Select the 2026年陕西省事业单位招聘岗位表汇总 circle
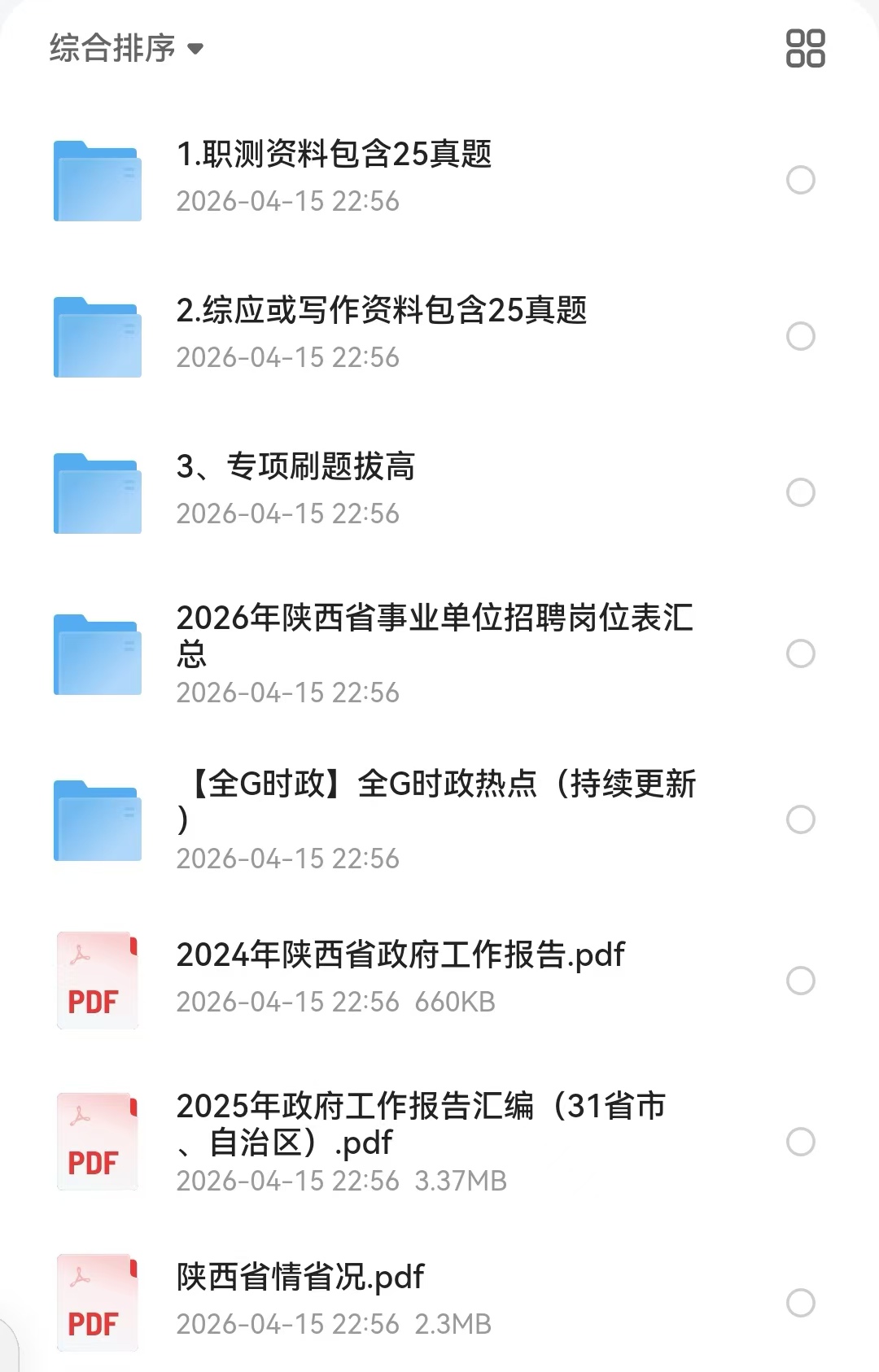Screen dimensions: 879x1372 point(801,653)
